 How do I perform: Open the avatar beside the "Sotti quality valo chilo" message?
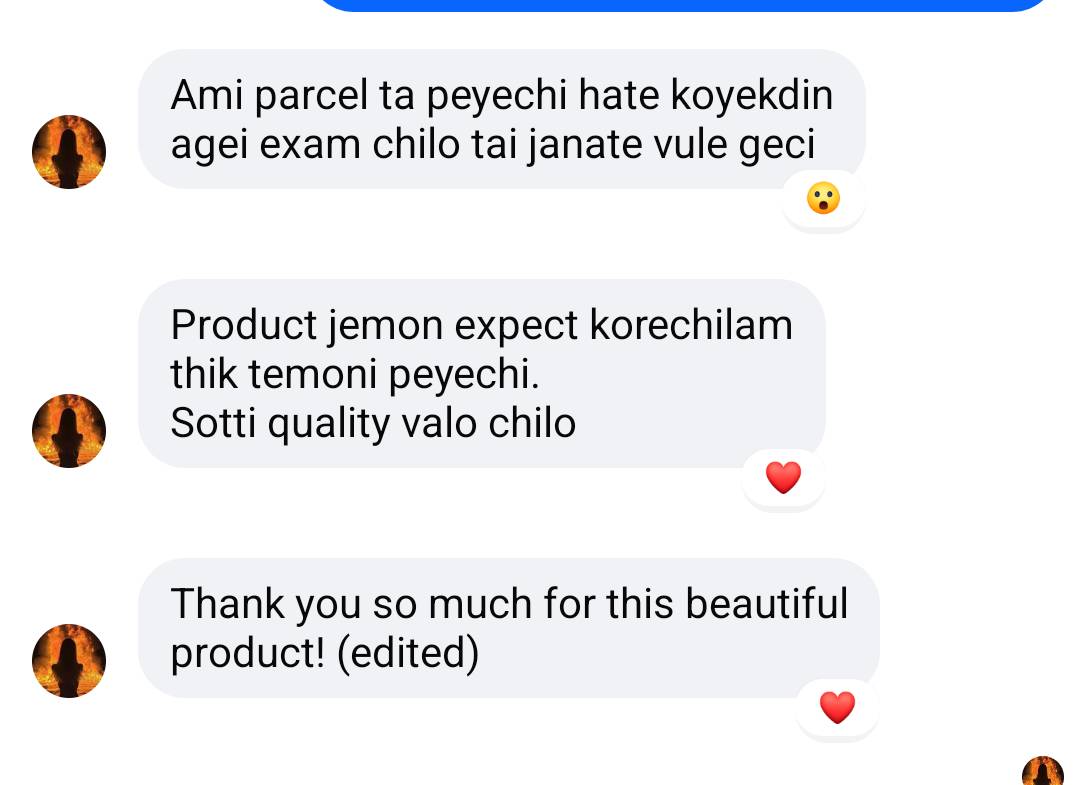click(69, 431)
